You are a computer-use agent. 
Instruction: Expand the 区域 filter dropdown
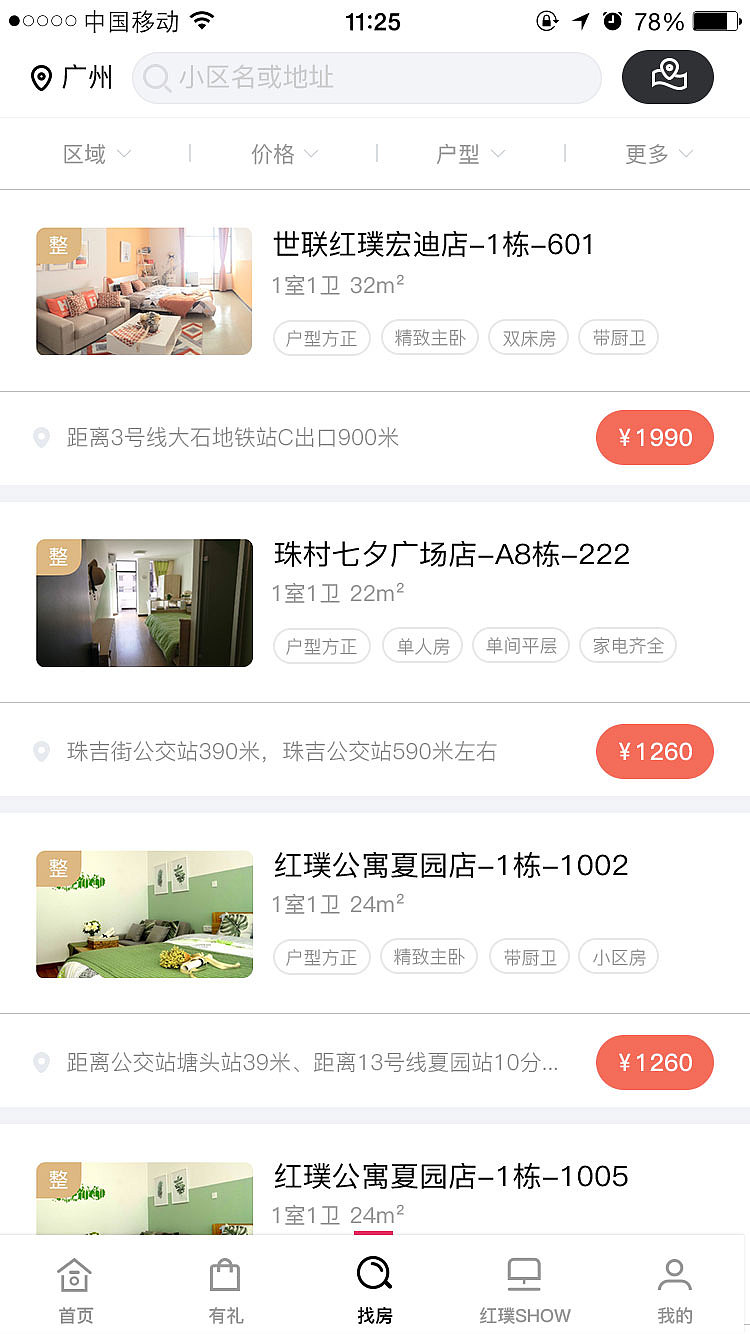pyautogui.click(x=96, y=154)
